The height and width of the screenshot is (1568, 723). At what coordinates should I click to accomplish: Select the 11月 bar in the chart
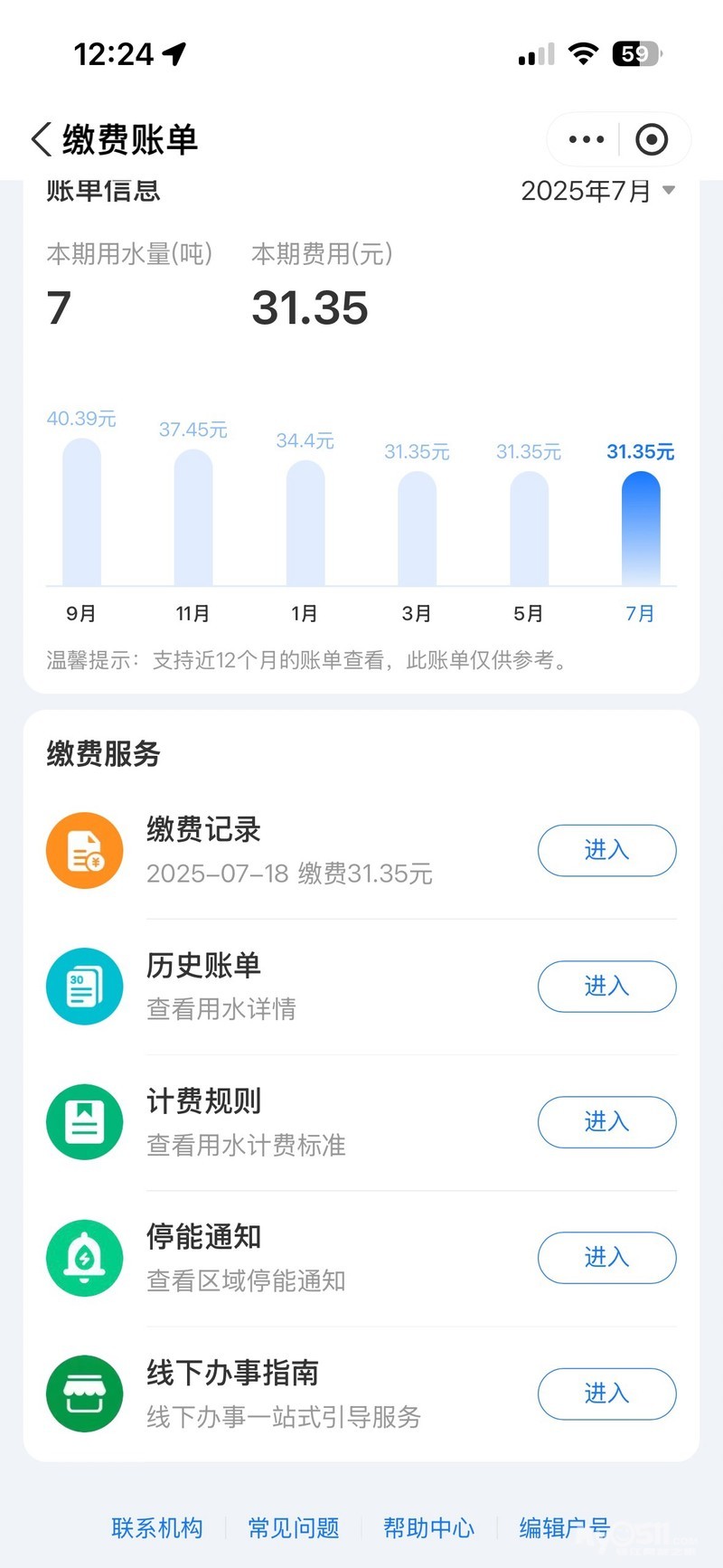tap(192, 518)
